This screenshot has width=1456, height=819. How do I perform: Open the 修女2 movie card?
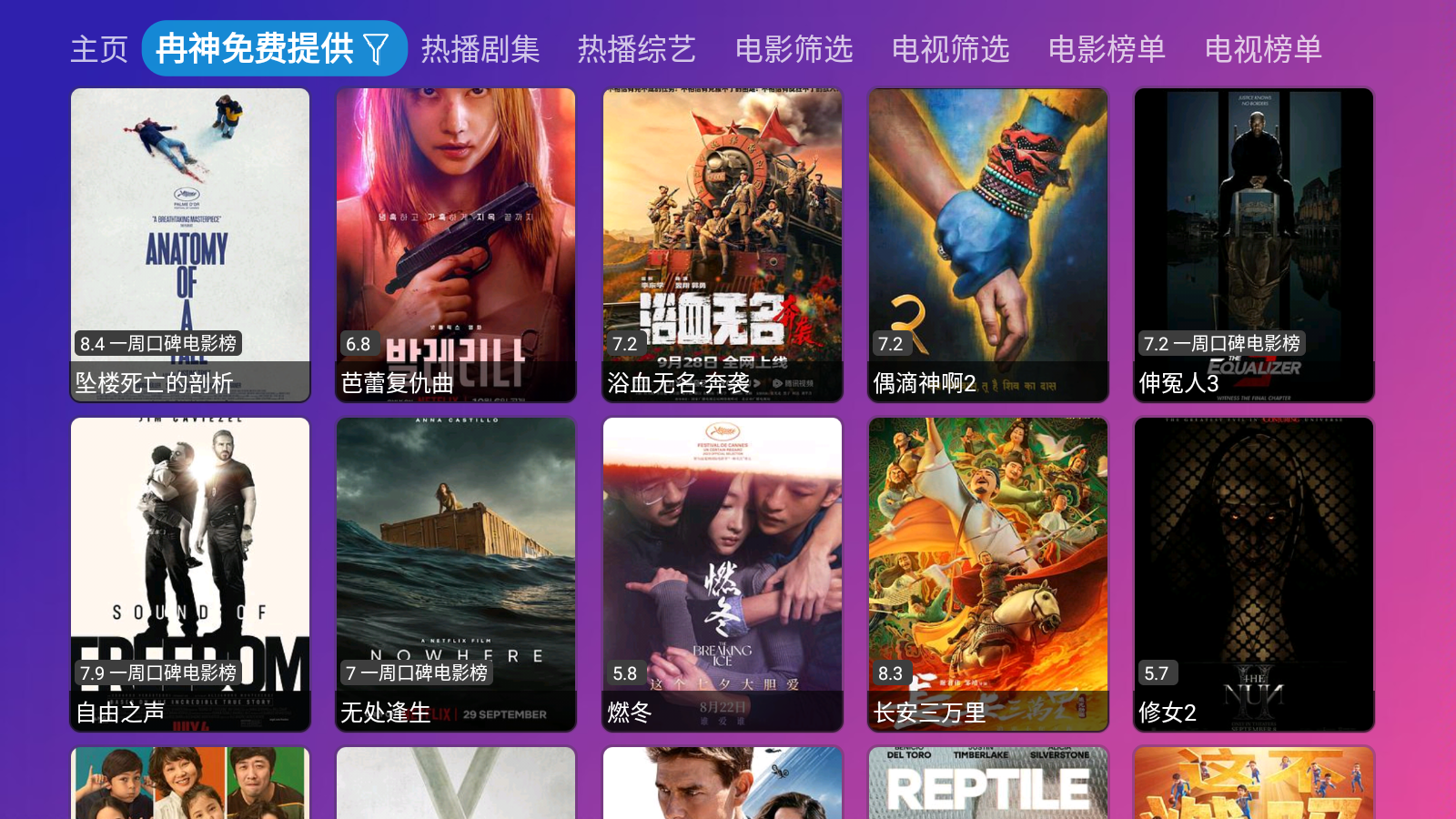pos(1254,574)
